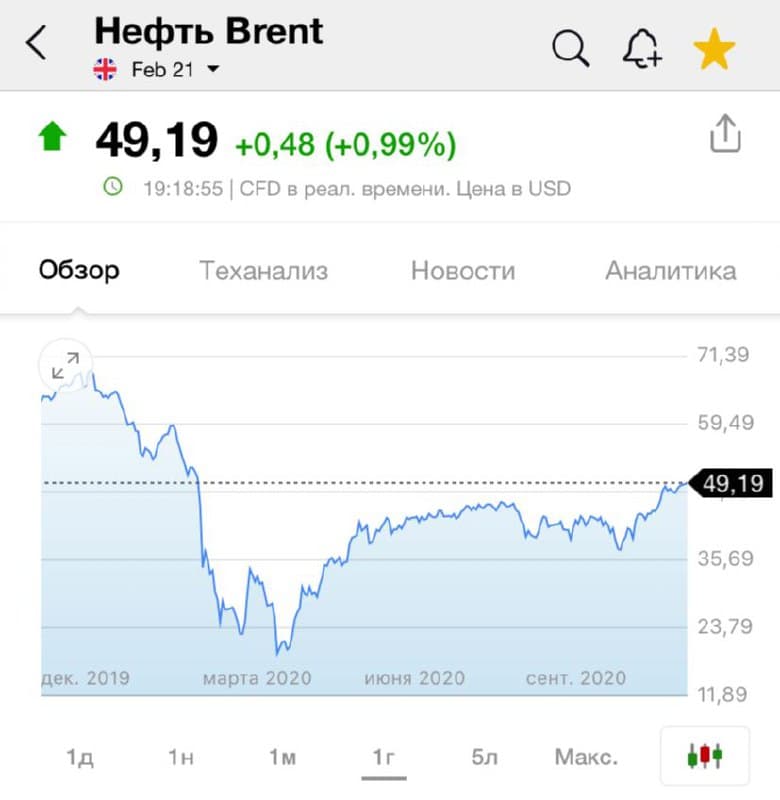Open the Новости tab
This screenshot has width=780, height=800.
[x=463, y=270]
